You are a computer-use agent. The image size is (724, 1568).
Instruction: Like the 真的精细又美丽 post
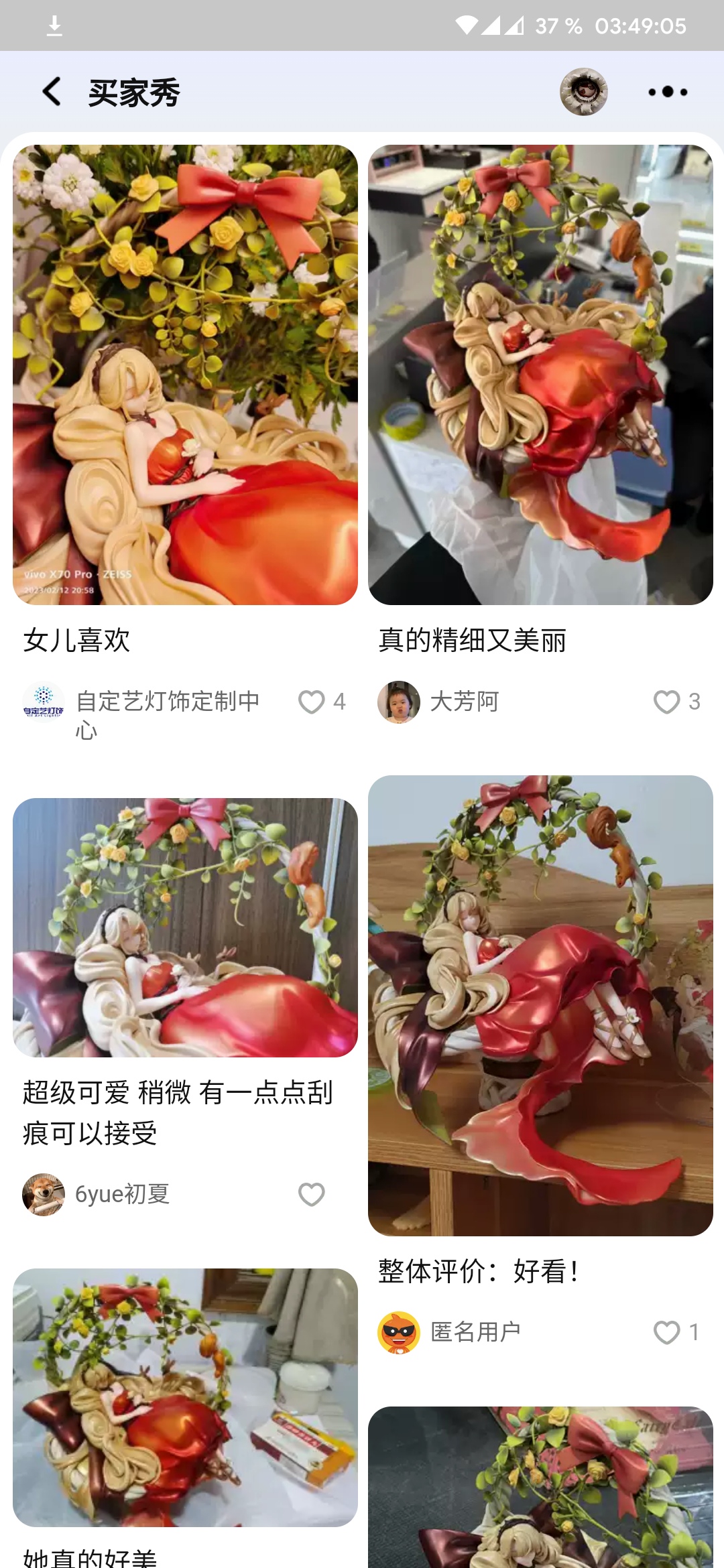666,702
